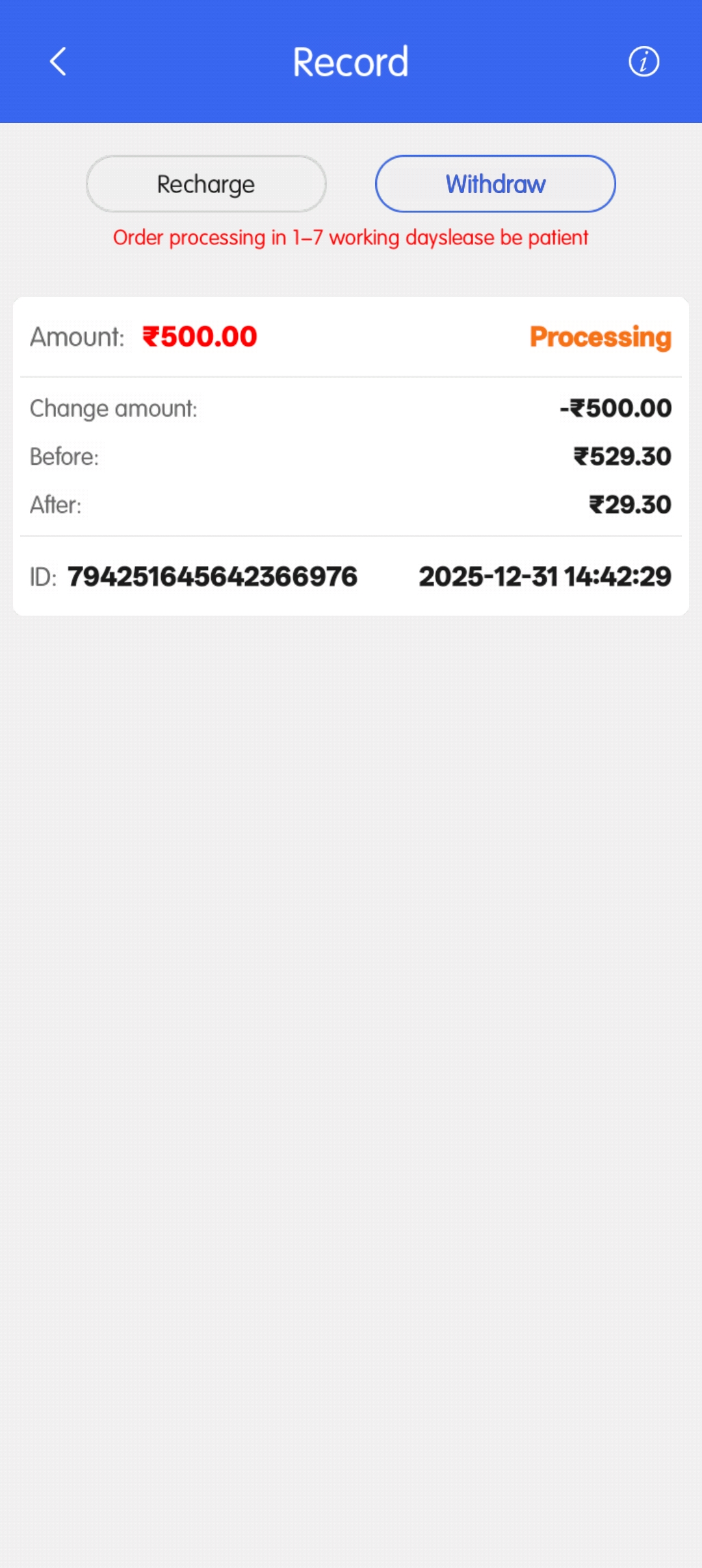
Task: Select the Withdraw records tab
Action: [495, 184]
